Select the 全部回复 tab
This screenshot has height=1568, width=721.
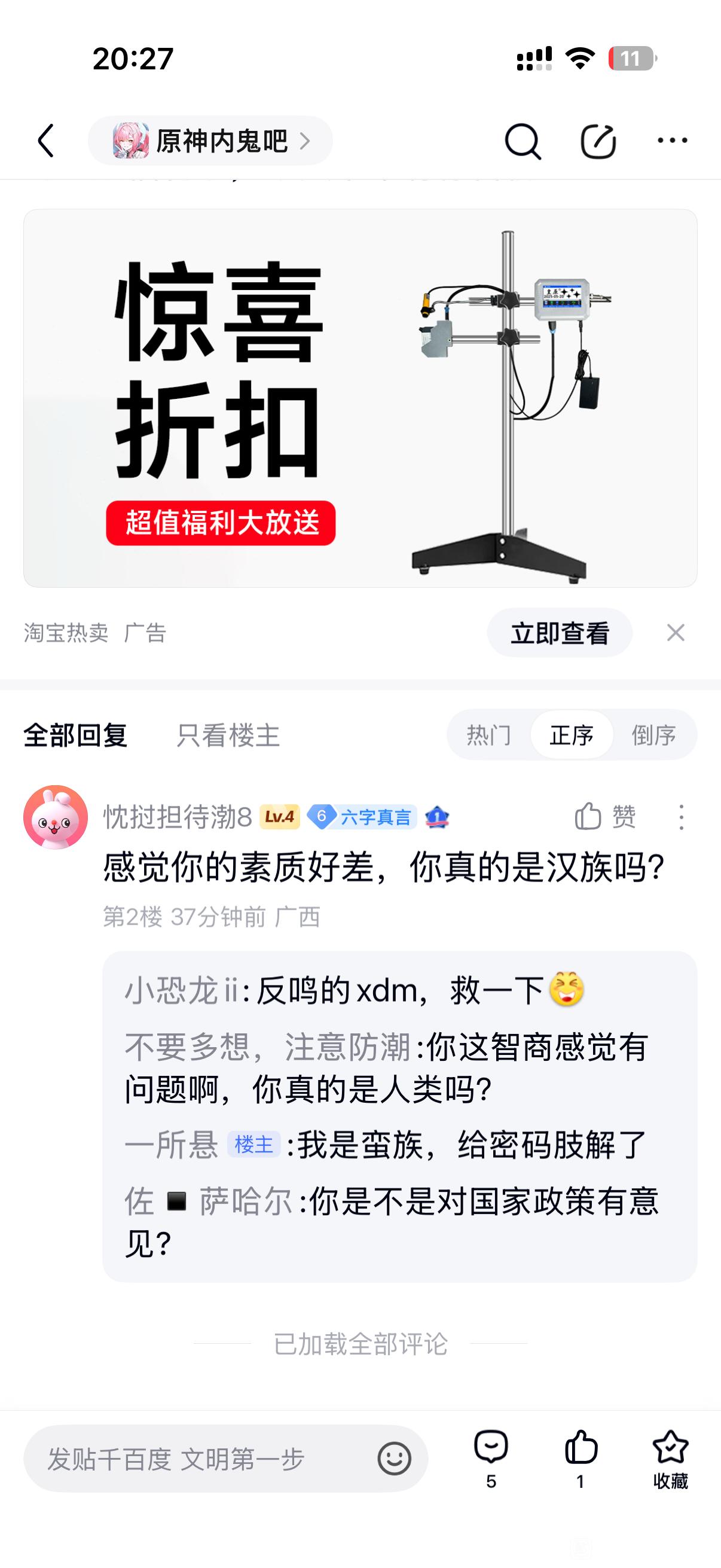point(75,736)
